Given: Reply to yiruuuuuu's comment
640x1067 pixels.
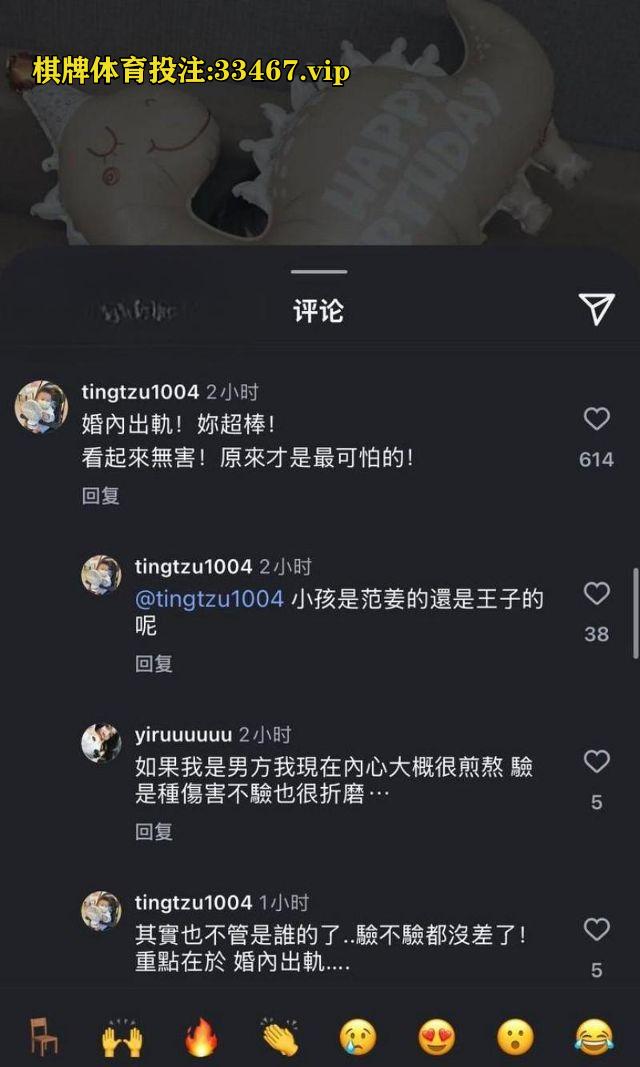Looking at the screenshot, I should pyautogui.click(x=154, y=831).
